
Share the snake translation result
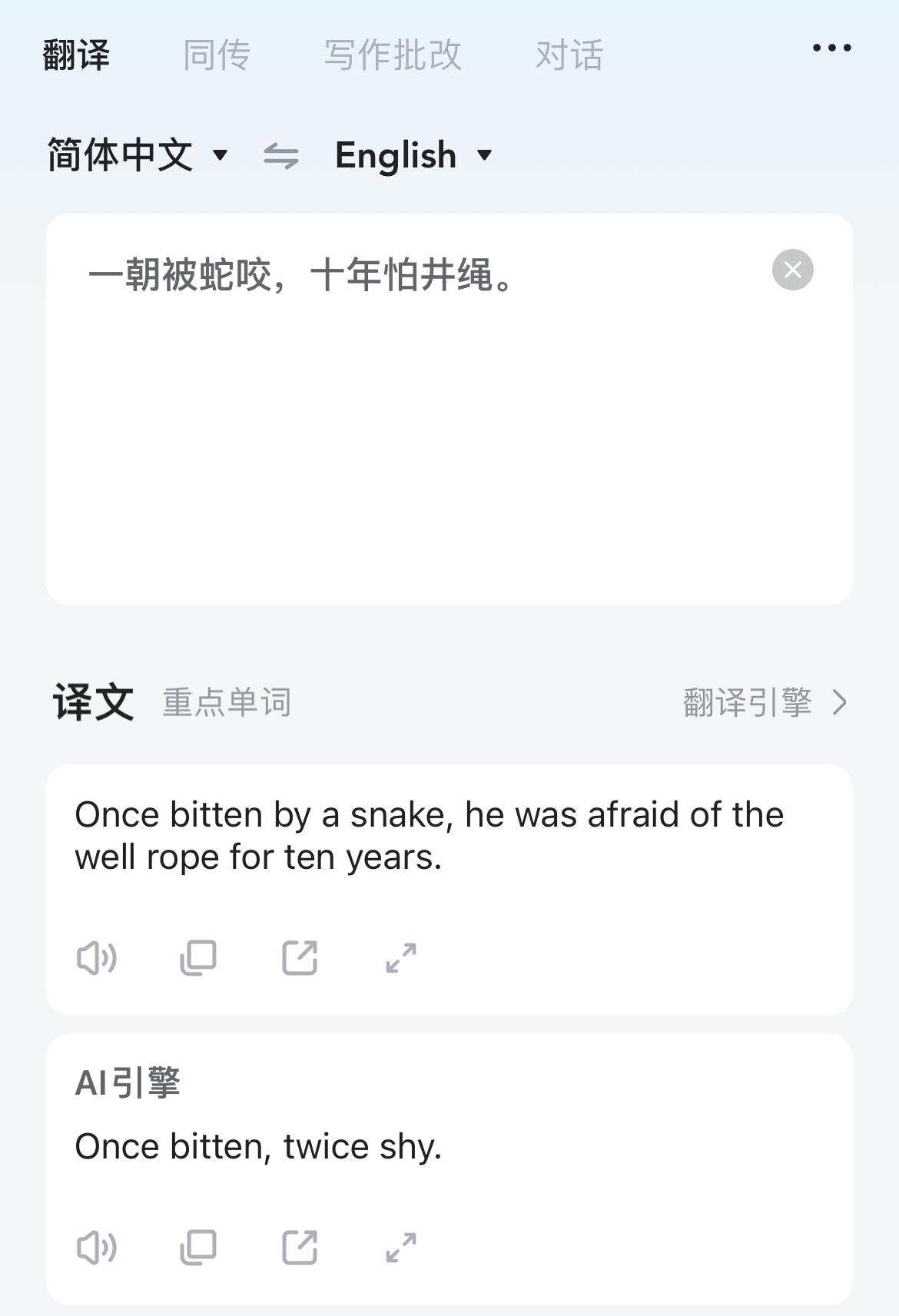click(x=300, y=958)
